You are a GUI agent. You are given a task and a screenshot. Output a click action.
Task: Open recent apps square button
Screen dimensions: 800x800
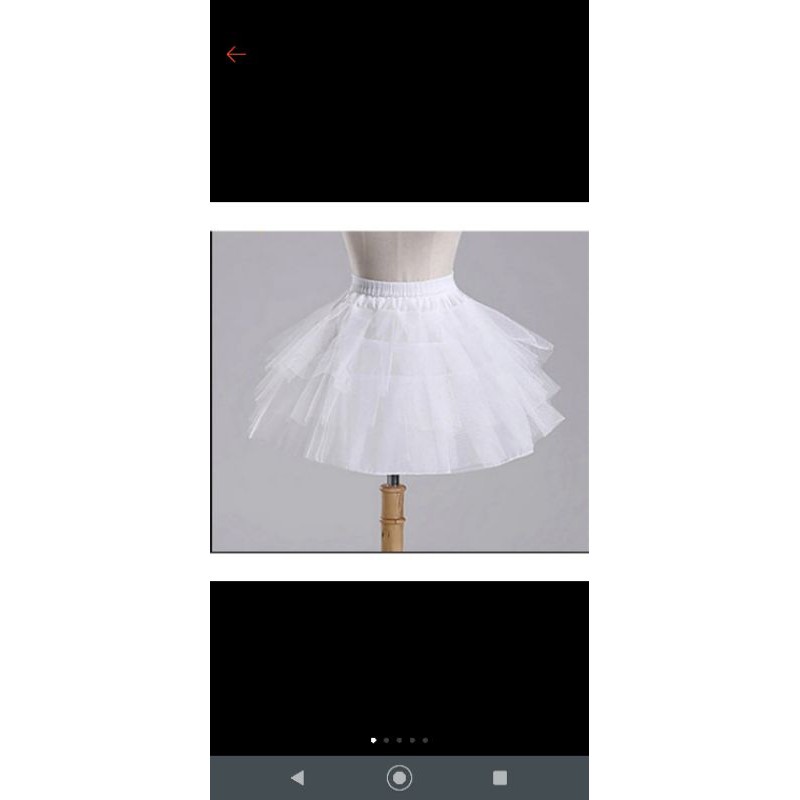pos(500,778)
